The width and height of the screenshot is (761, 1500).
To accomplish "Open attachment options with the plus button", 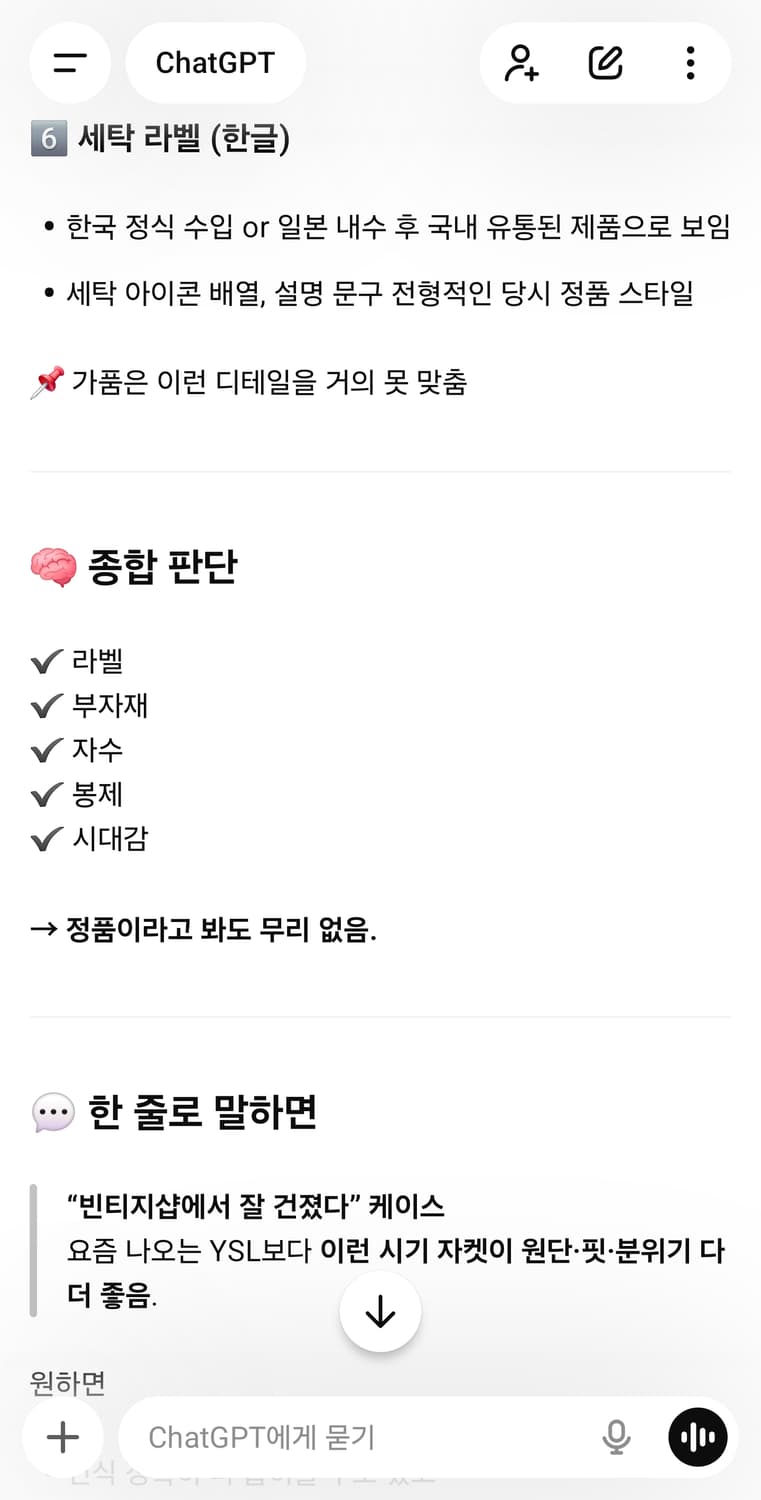I will point(62,1437).
